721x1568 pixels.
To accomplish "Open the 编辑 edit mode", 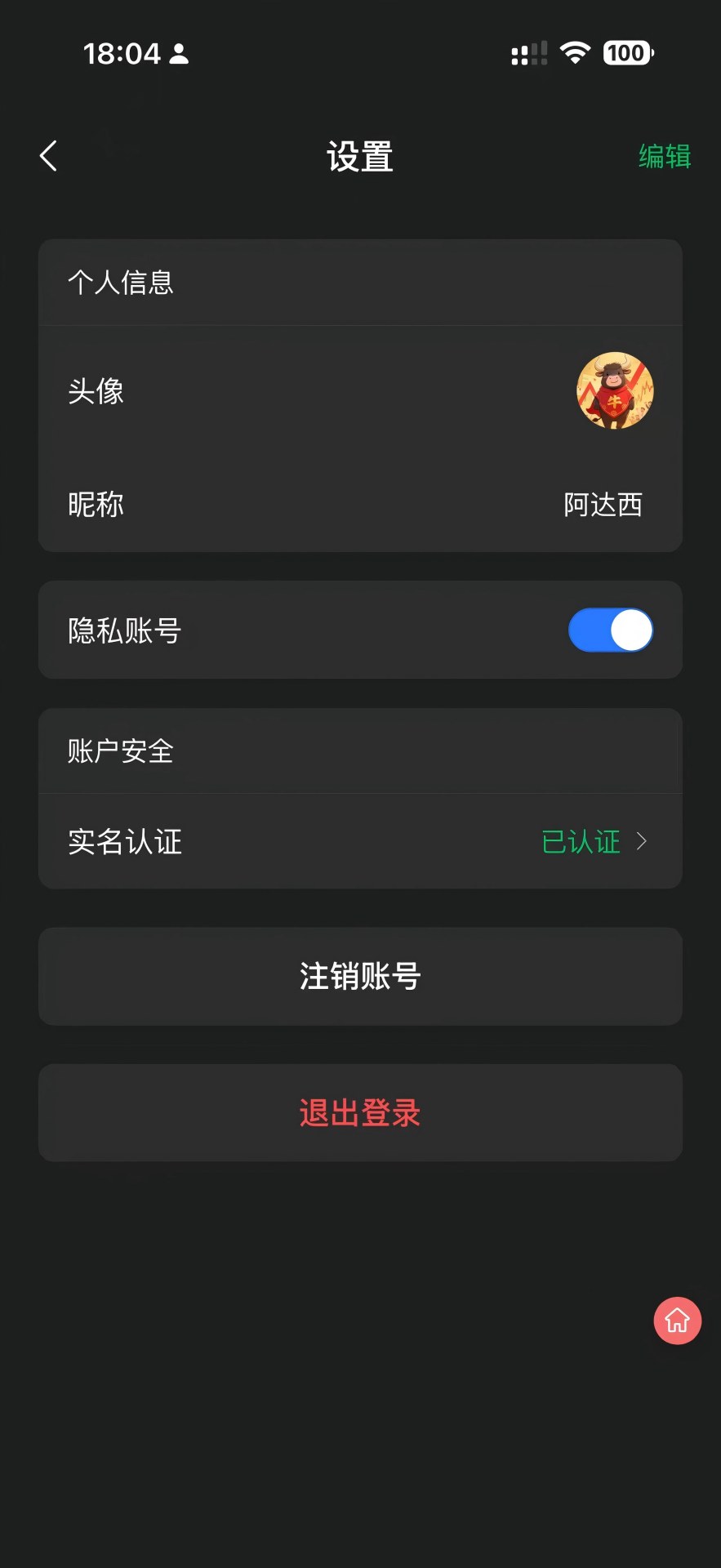I will coord(664,155).
